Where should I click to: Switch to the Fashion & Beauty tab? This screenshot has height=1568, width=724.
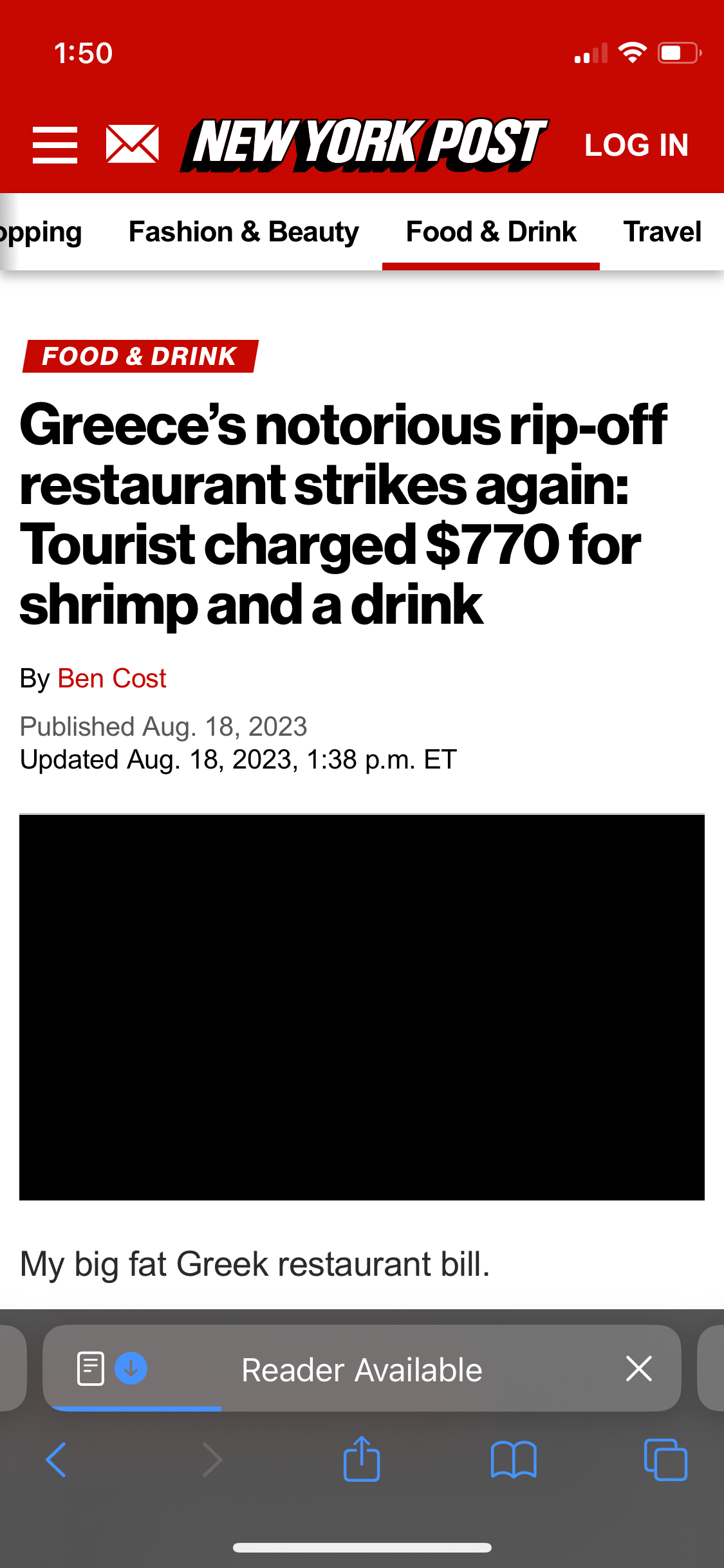243,232
